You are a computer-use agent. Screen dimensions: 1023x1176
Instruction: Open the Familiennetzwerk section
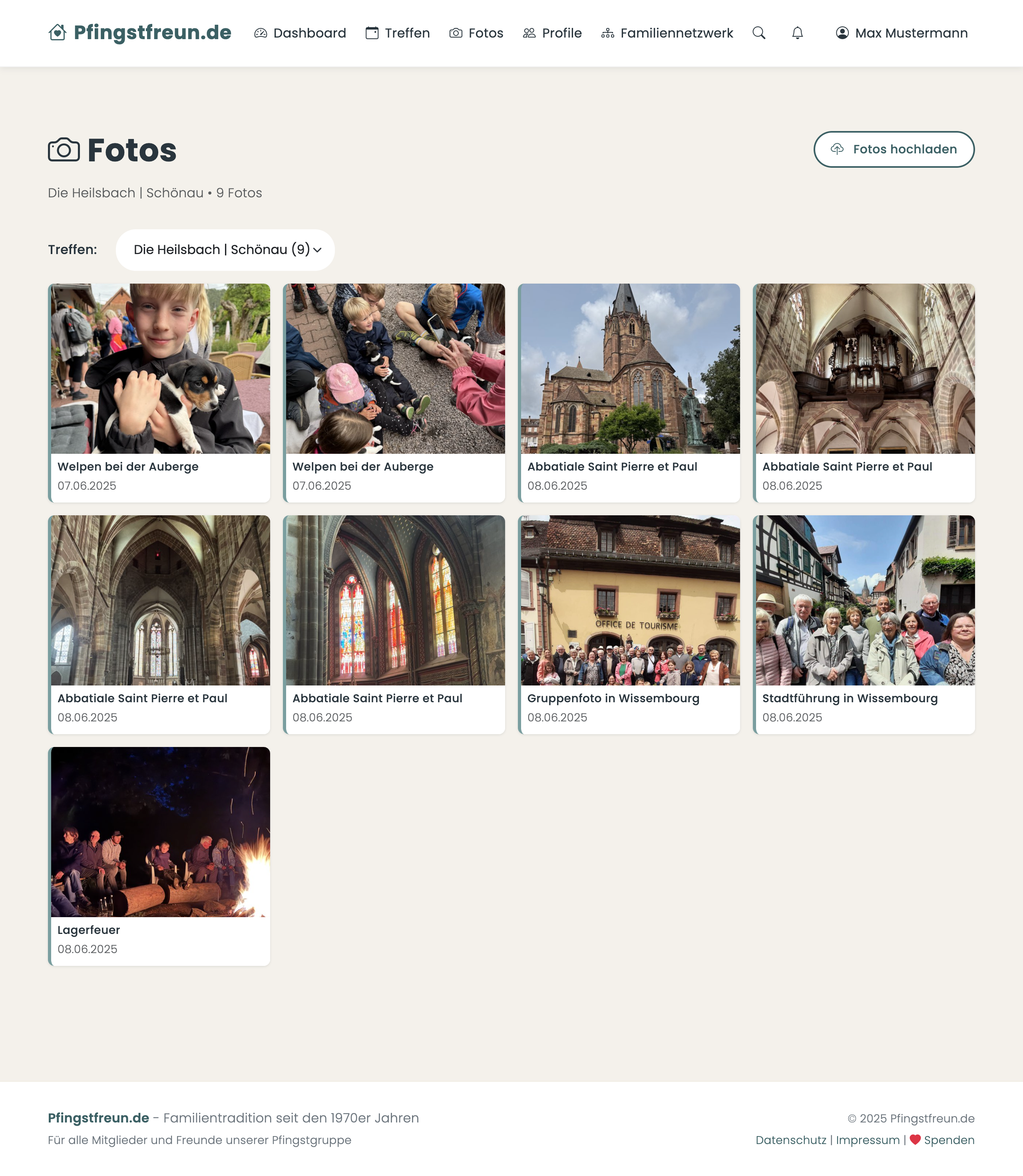point(667,33)
